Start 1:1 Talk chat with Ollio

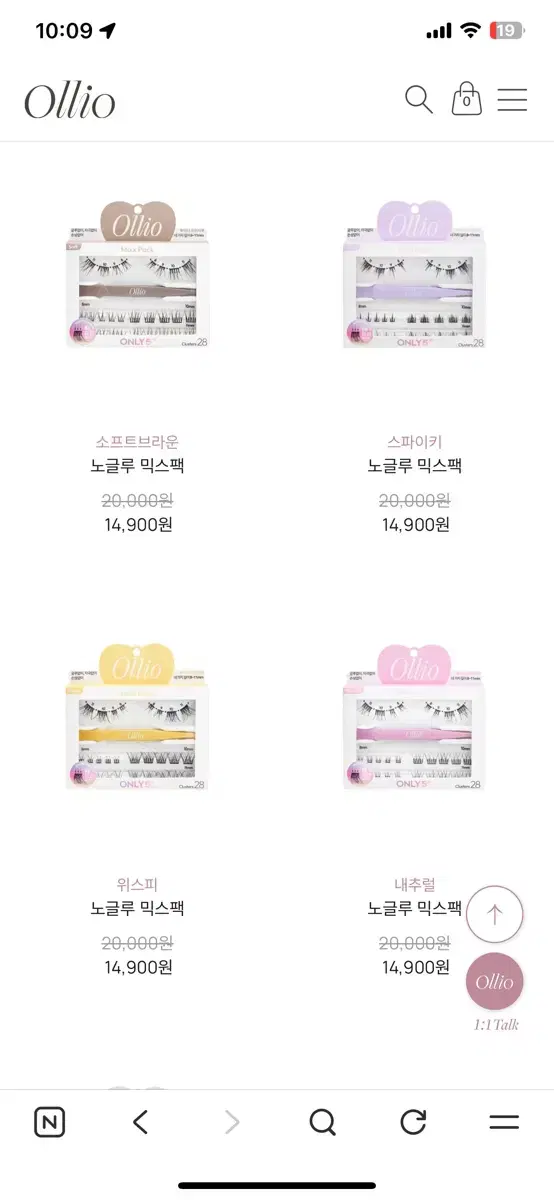[495, 982]
